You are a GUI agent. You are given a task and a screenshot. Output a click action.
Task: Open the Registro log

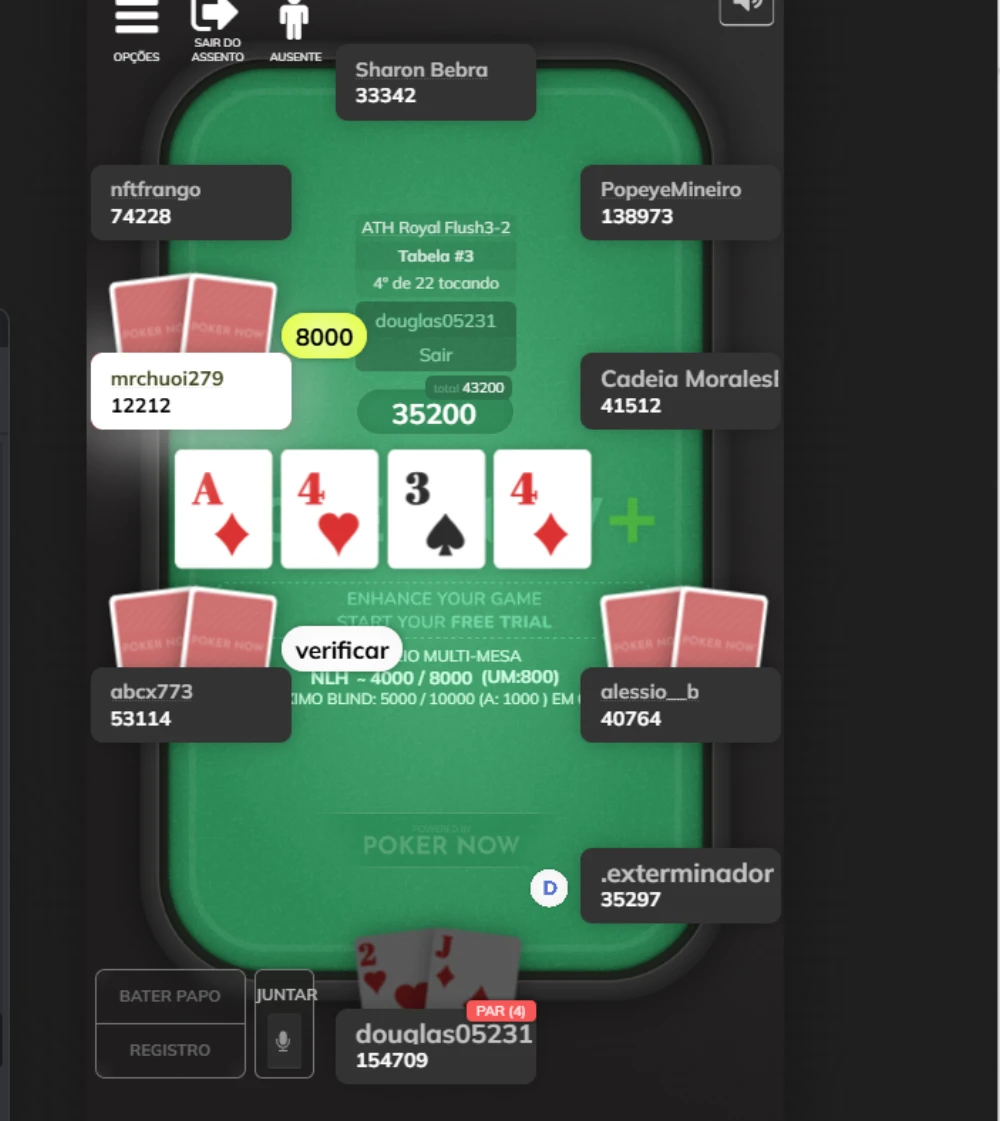[170, 1050]
